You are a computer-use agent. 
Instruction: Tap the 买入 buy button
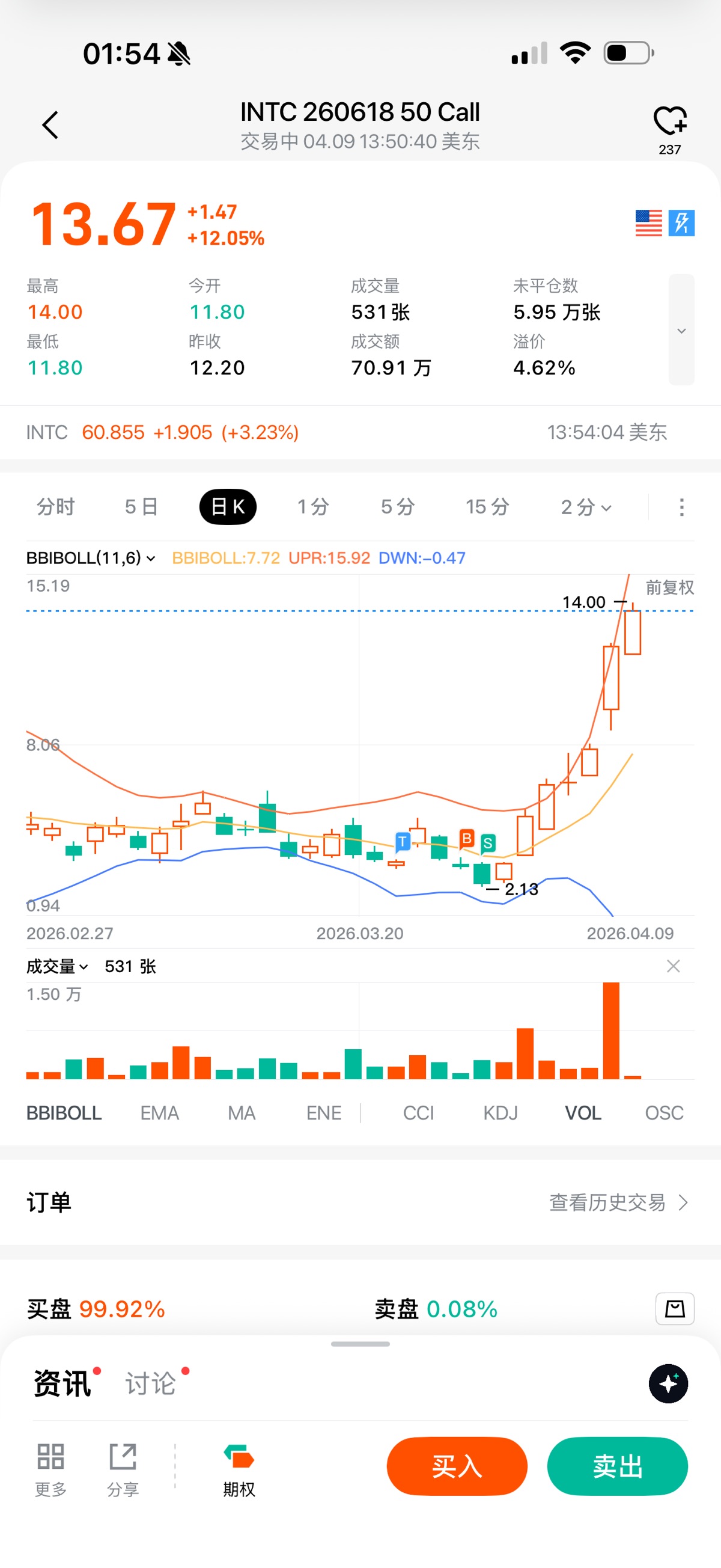point(456,1466)
